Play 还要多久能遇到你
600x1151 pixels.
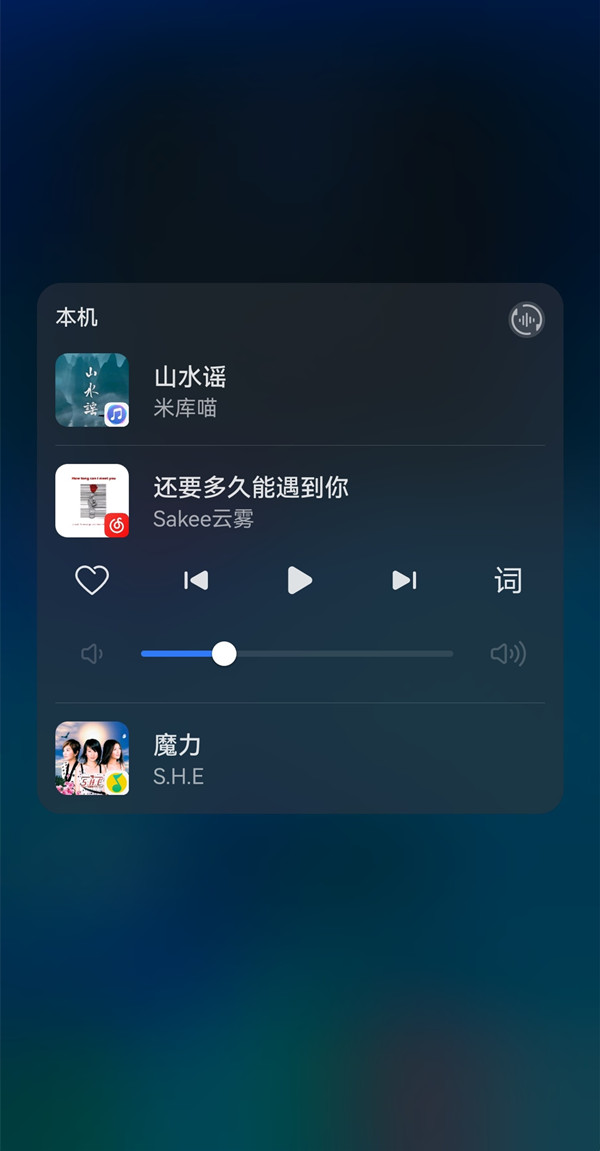299,580
